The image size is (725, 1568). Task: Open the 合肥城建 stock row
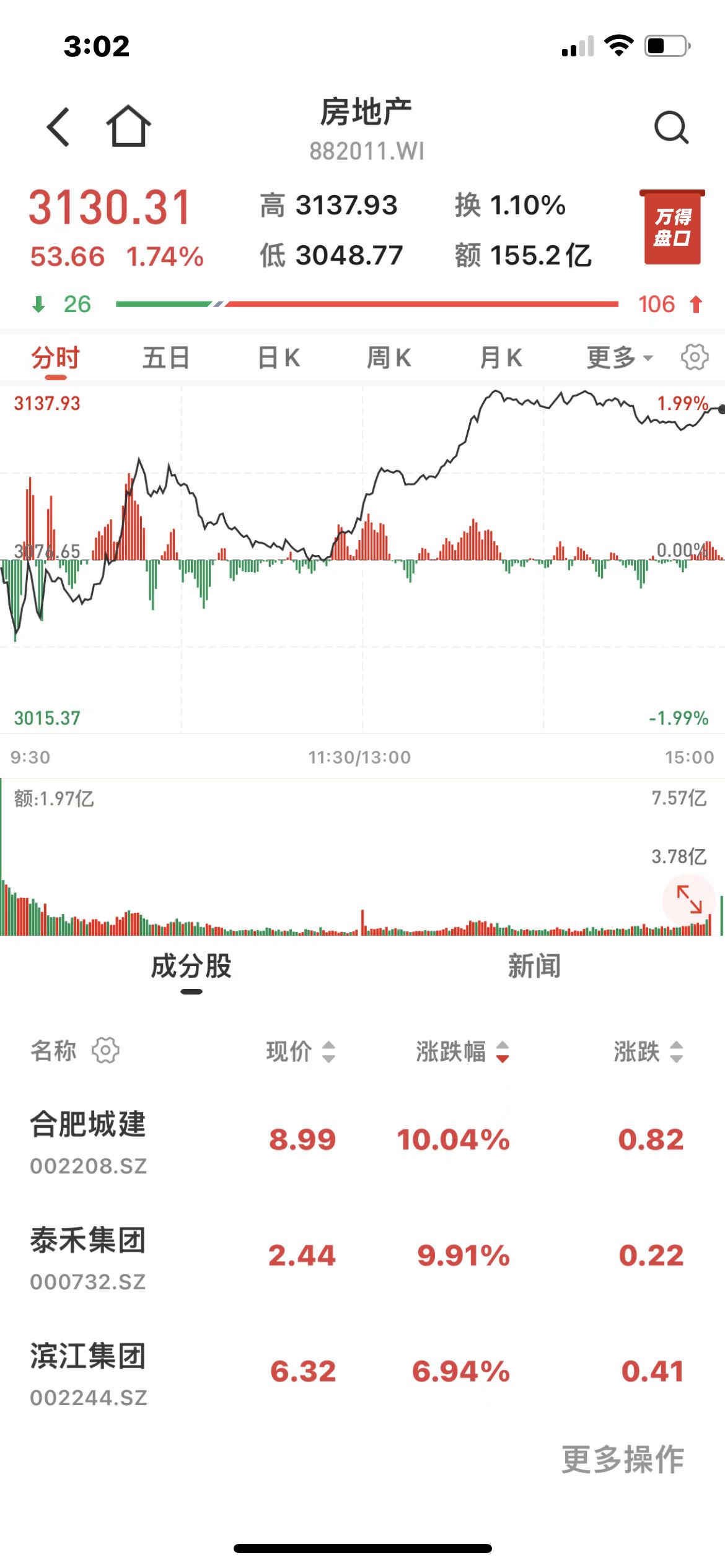point(362,1141)
